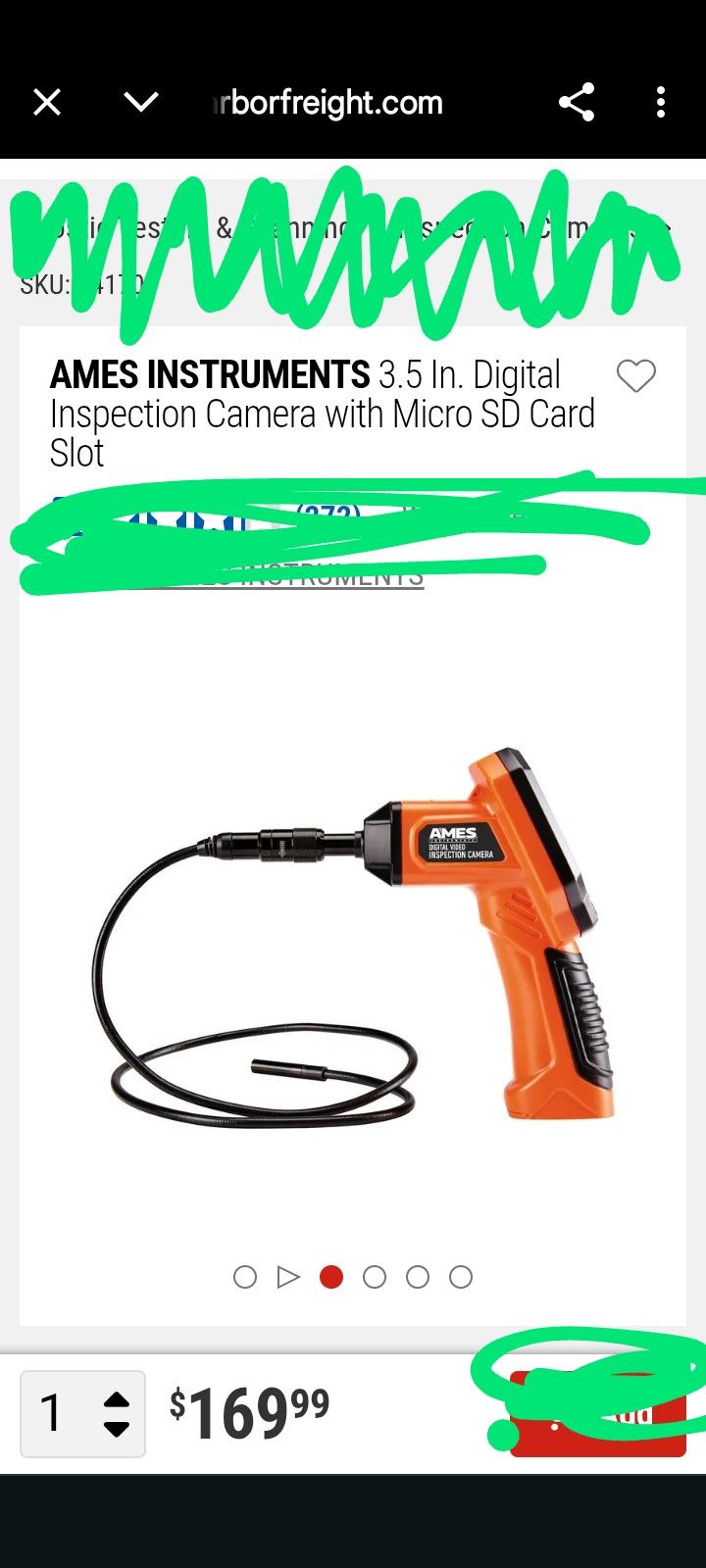
Task: Select the first product image dot
Action: point(245,1277)
